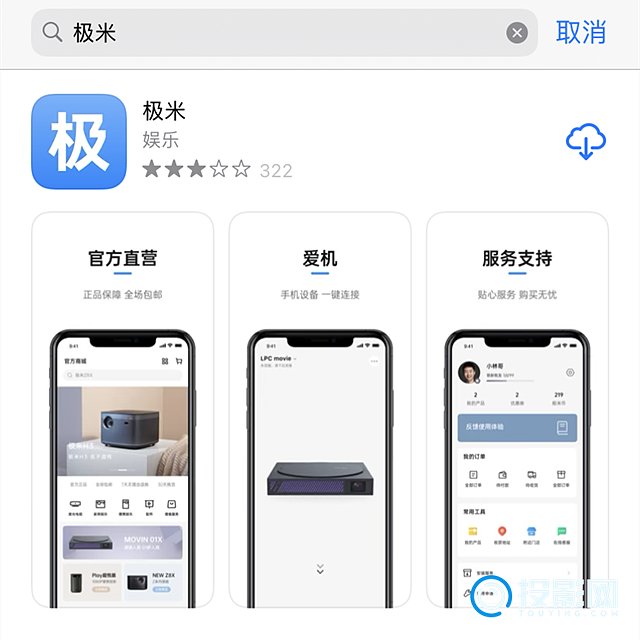
Task: Open the 极米 app icon
Action: coord(79,142)
